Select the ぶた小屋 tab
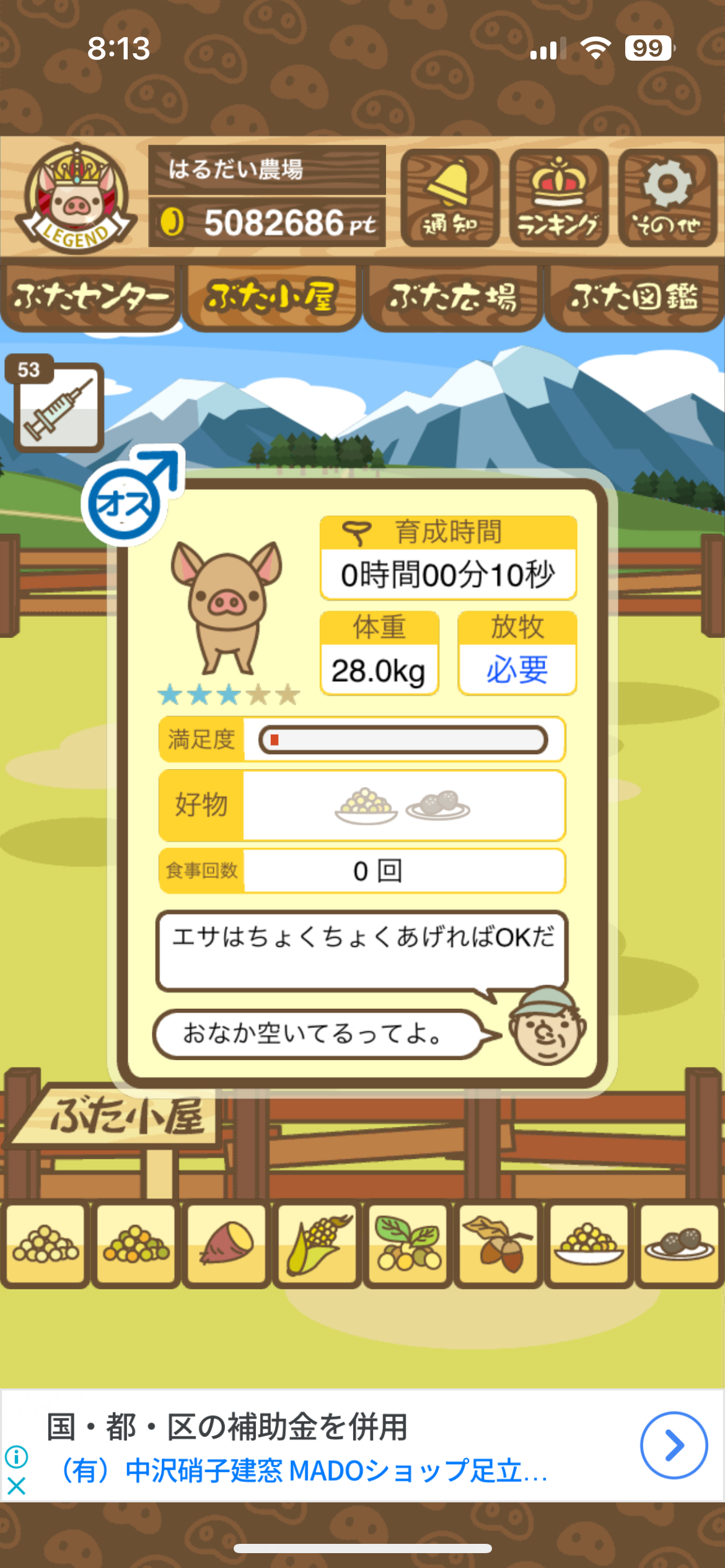This screenshot has height=1568, width=725. pyautogui.click(x=271, y=298)
